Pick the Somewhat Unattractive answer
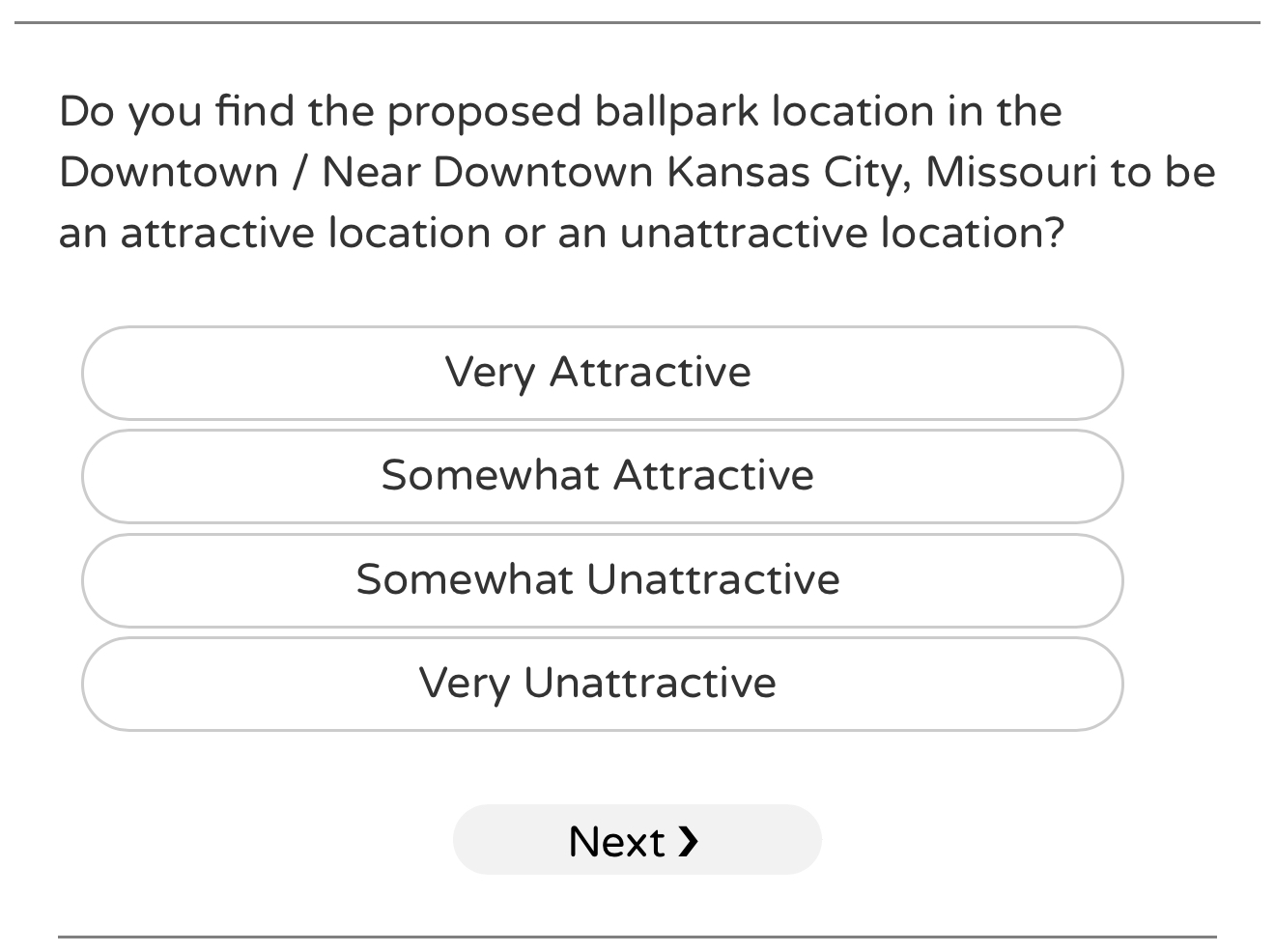 pos(602,580)
